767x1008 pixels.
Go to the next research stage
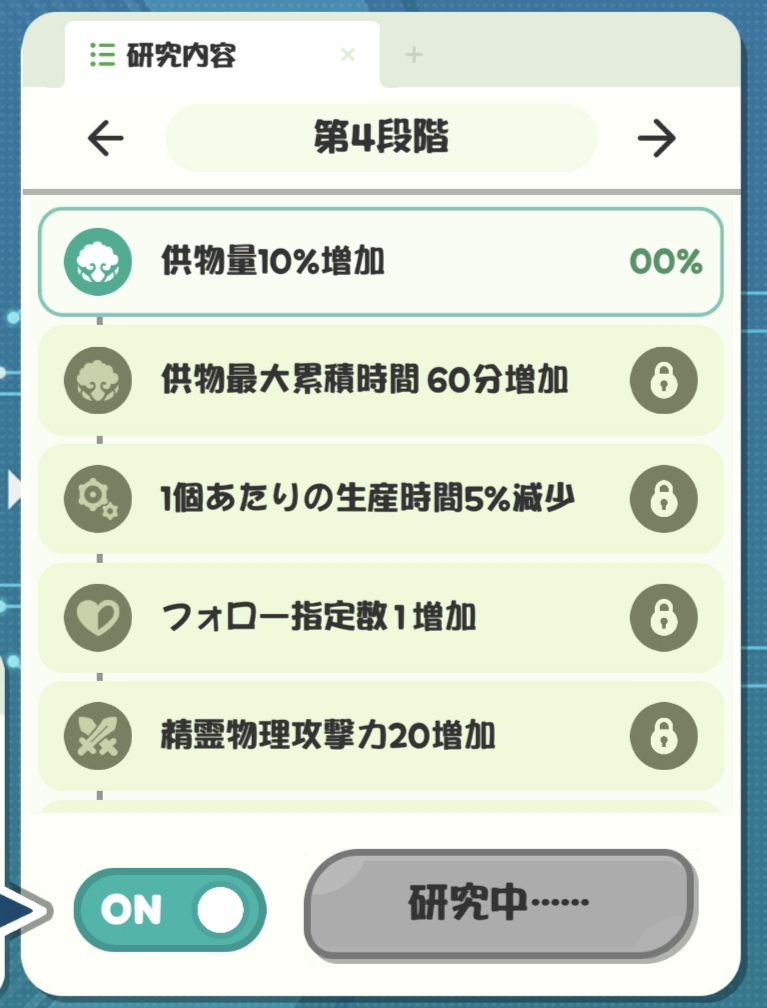click(656, 139)
